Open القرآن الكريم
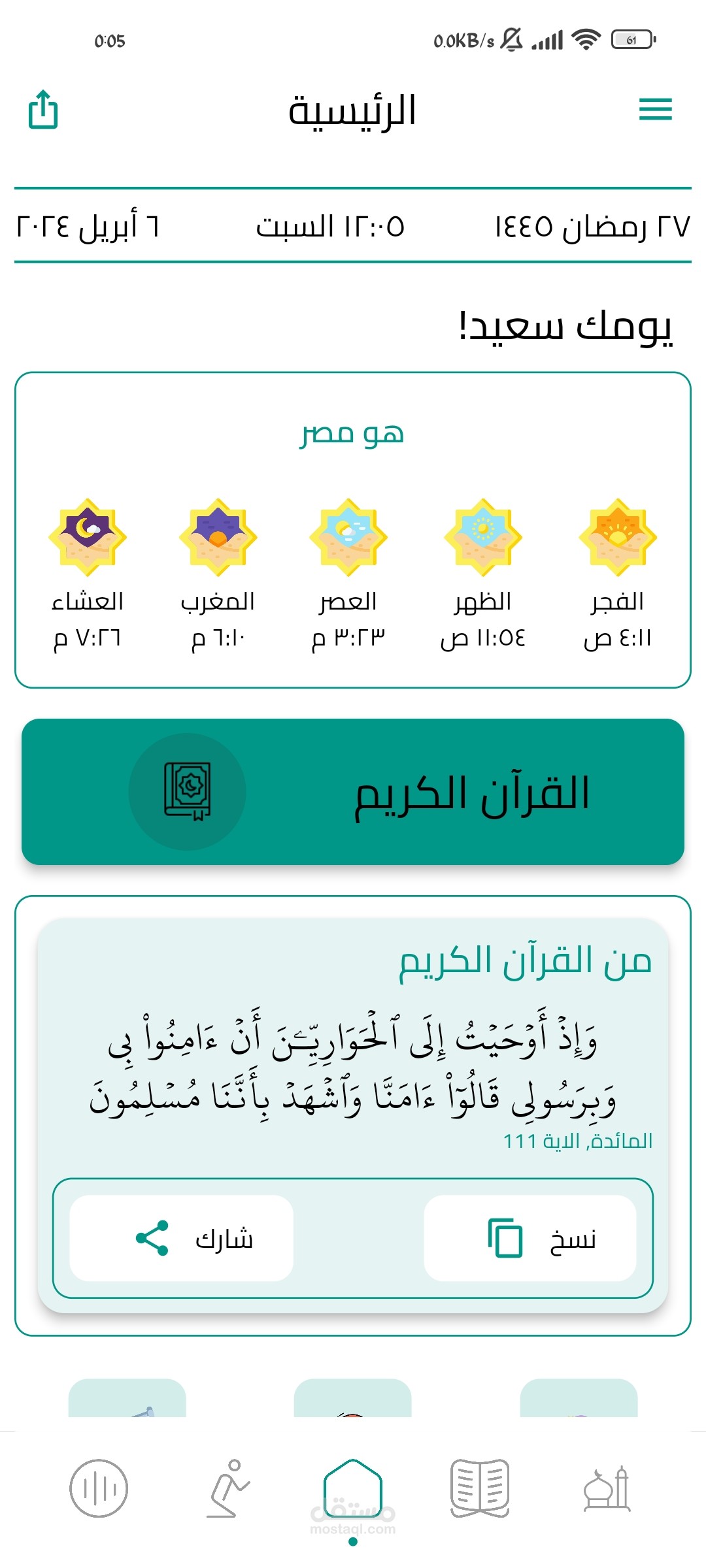The width and height of the screenshot is (706, 1568). point(353,792)
